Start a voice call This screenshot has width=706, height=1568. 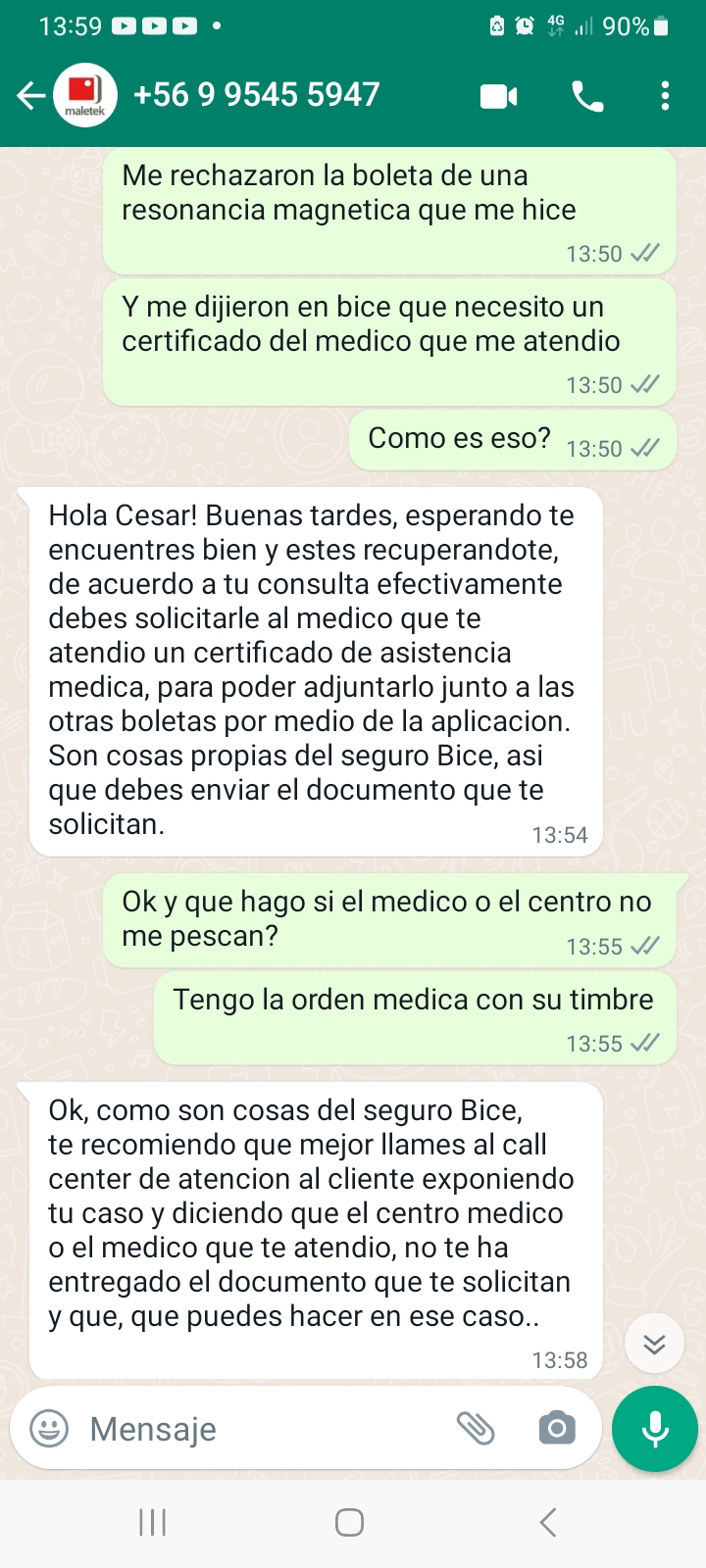point(587,96)
